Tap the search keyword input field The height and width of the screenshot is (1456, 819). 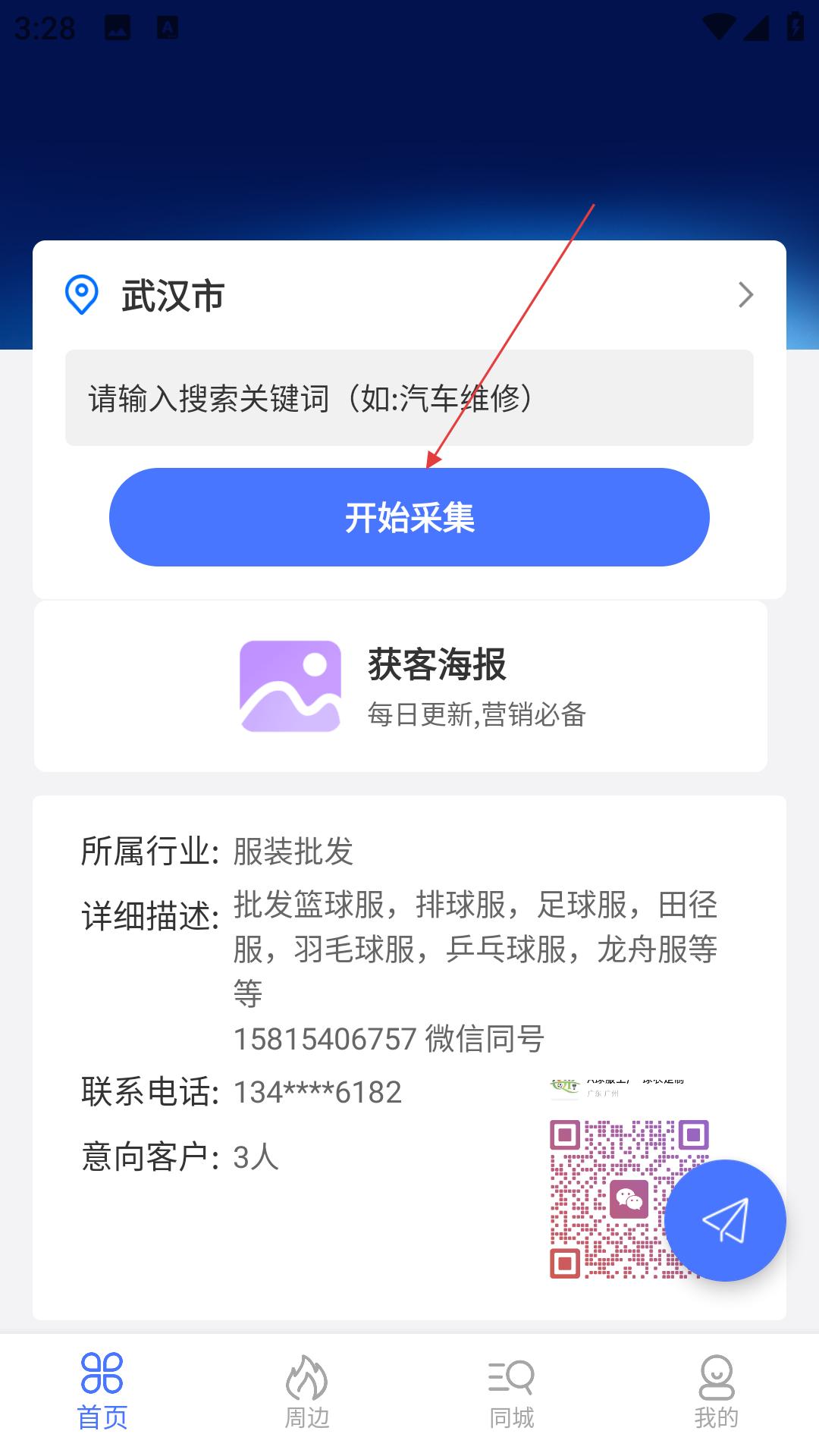point(409,397)
